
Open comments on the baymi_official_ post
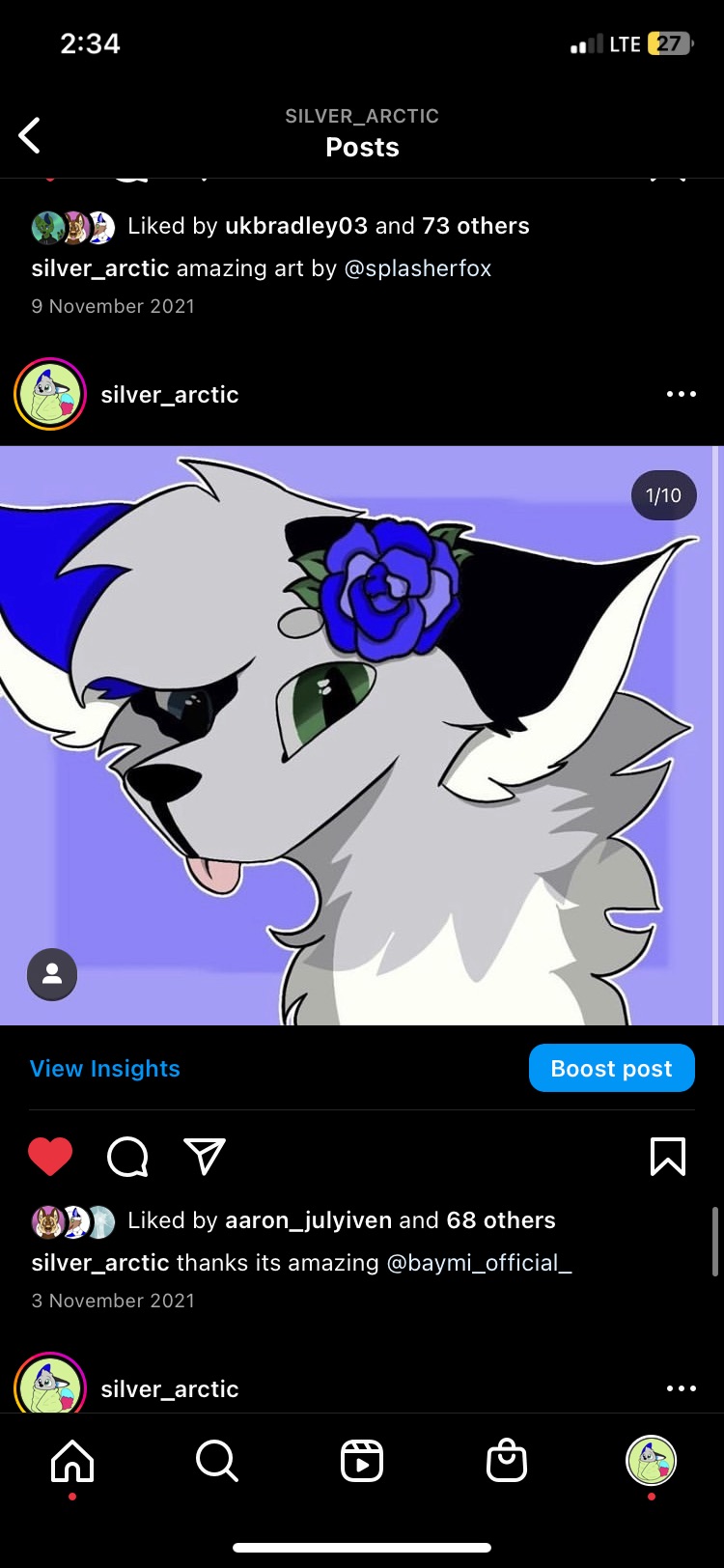coord(127,1156)
